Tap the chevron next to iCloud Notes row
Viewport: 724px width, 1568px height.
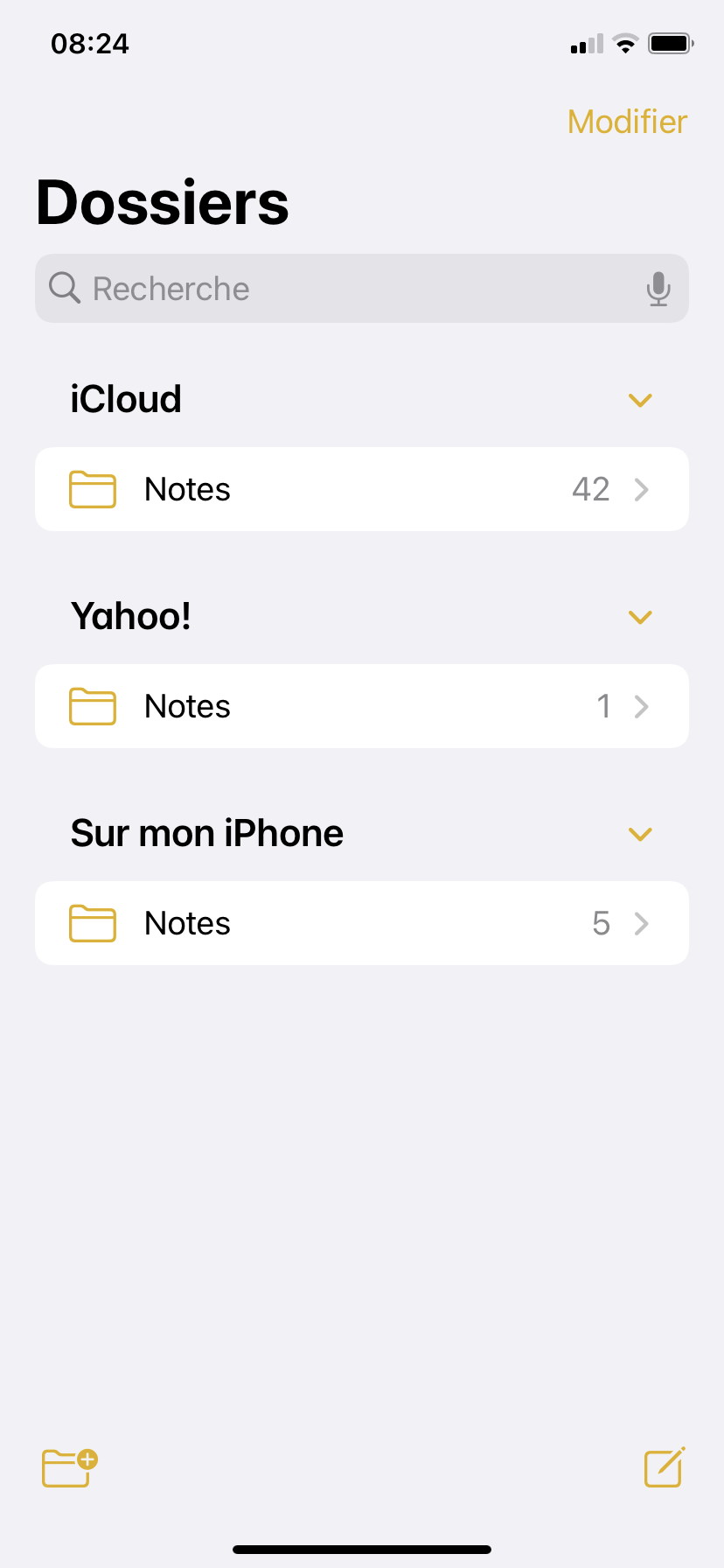point(643,489)
